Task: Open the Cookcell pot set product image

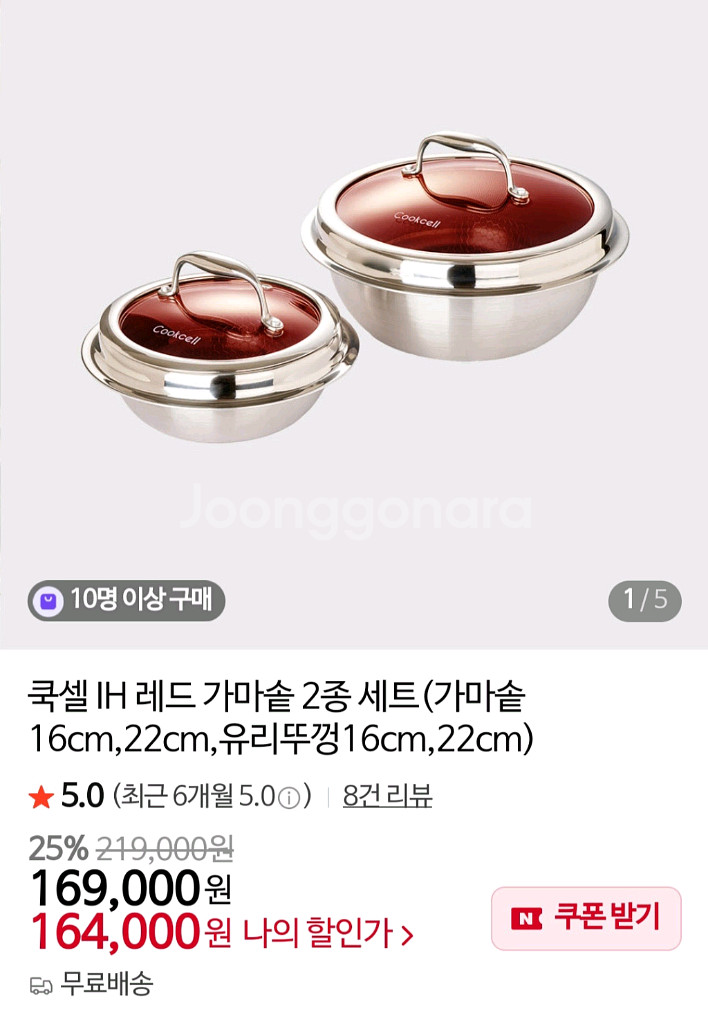Action: pyautogui.click(x=354, y=300)
